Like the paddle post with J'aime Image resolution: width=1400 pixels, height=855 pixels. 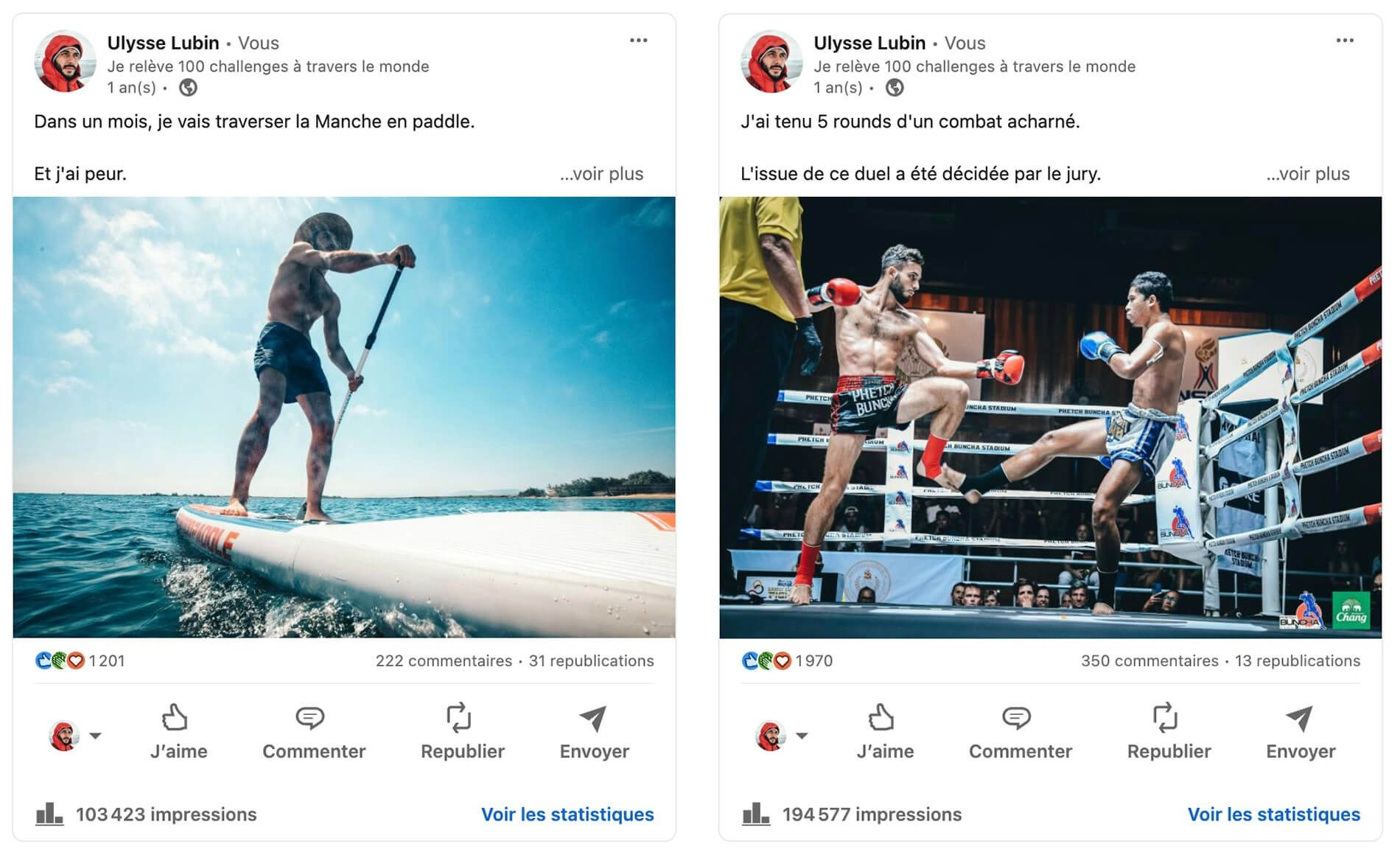click(x=178, y=732)
